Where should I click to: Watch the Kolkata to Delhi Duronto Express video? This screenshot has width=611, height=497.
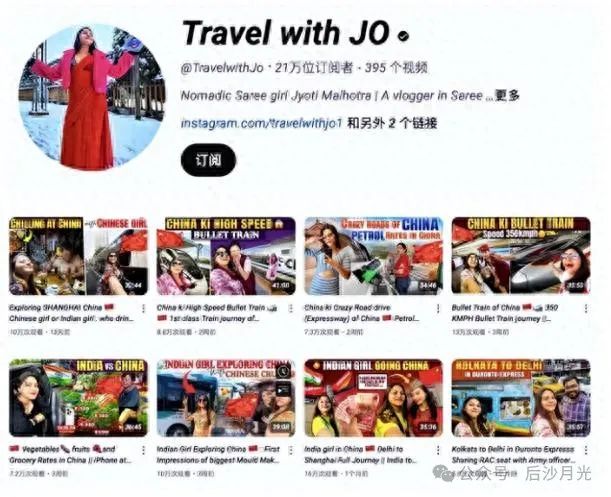(x=520, y=399)
